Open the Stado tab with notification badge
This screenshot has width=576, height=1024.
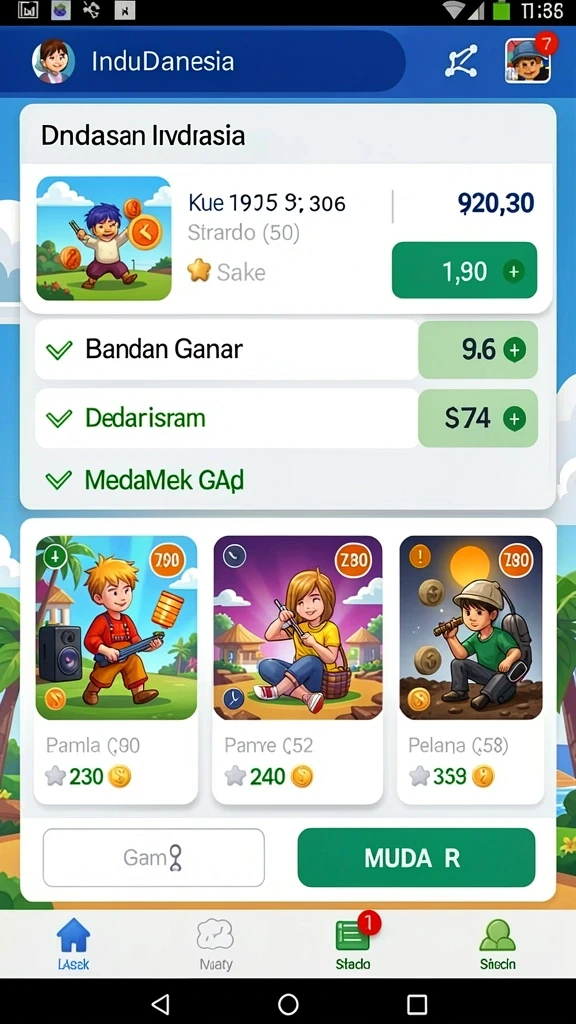[x=353, y=944]
